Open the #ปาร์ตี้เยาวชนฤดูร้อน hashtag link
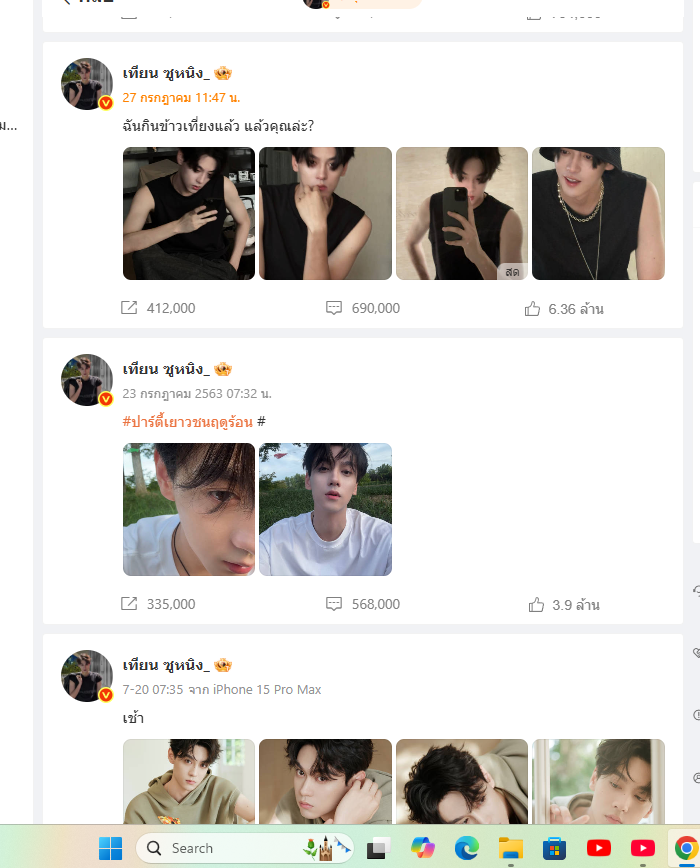Viewport: 700px width, 868px height. pos(187,422)
